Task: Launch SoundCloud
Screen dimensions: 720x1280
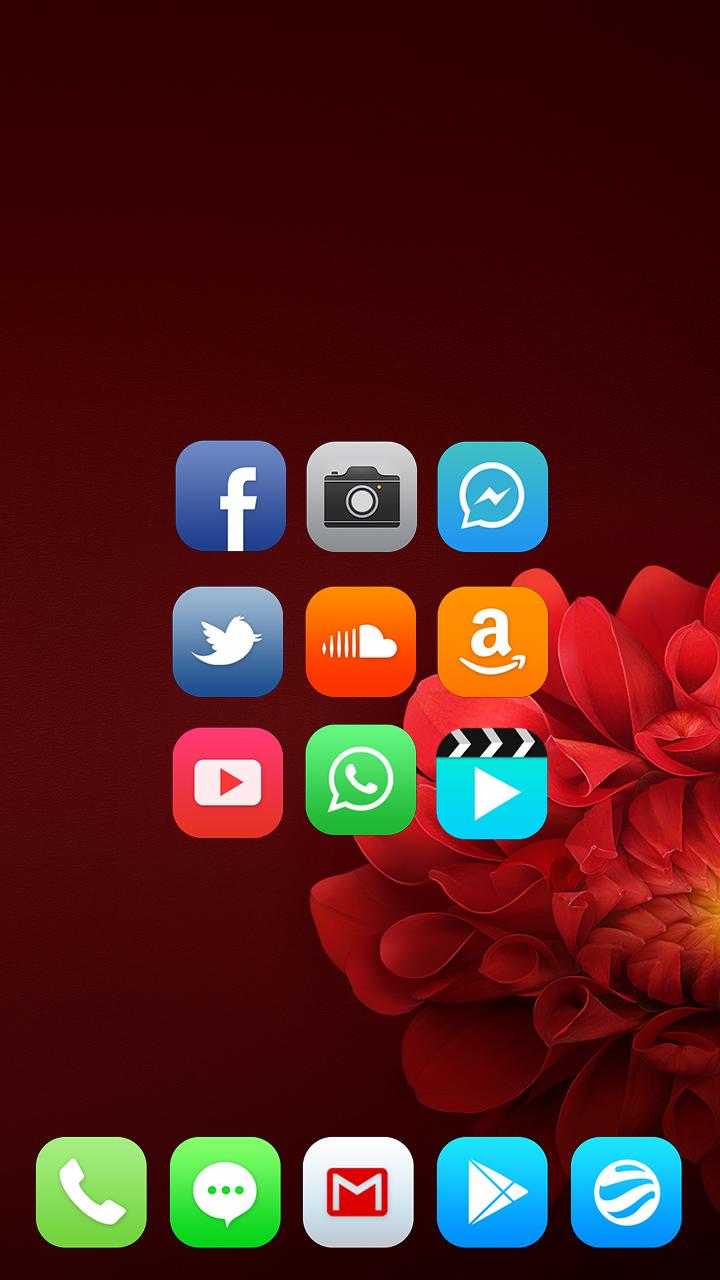Action: point(360,641)
